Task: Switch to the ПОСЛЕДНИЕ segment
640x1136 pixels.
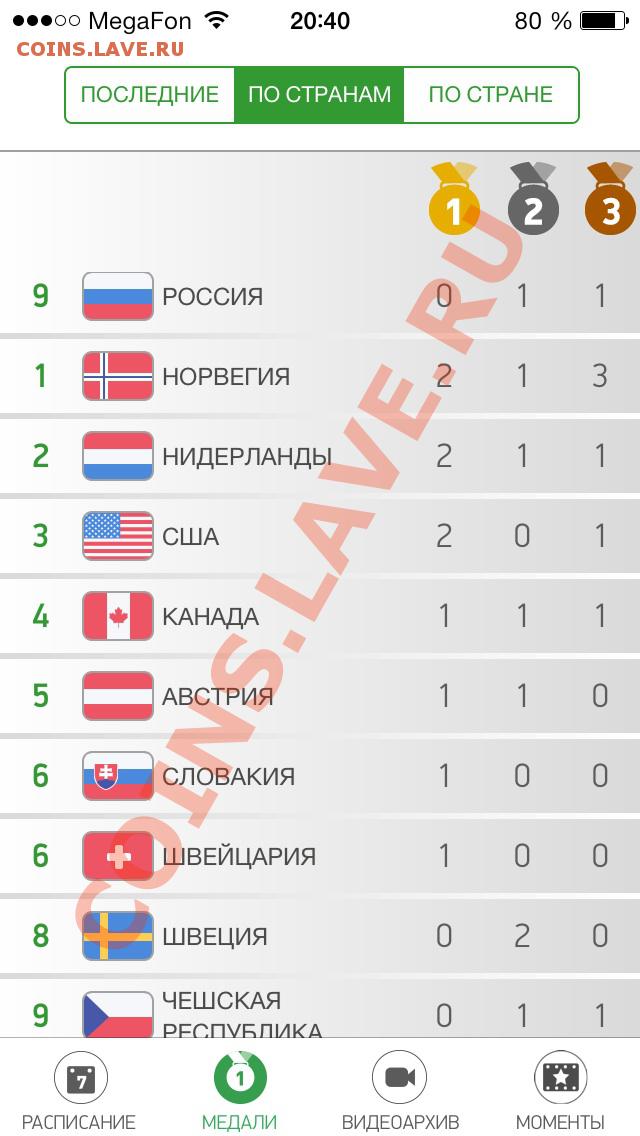Action: [150, 95]
